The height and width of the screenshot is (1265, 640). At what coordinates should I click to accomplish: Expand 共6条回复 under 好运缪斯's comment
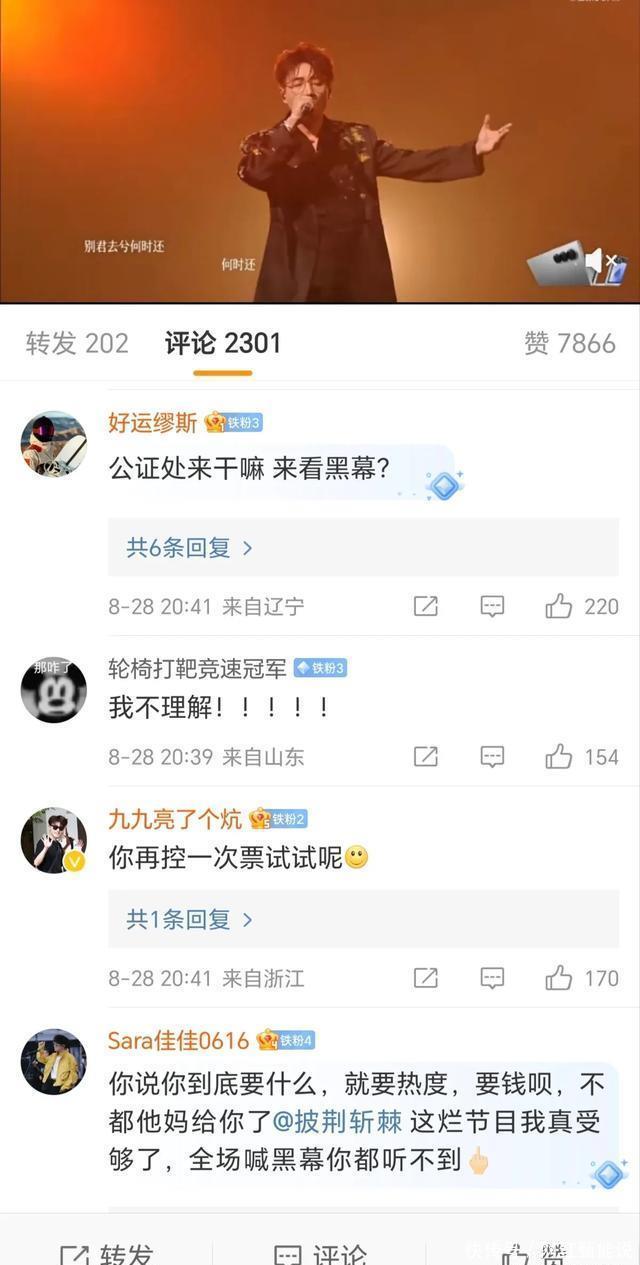coord(189,547)
